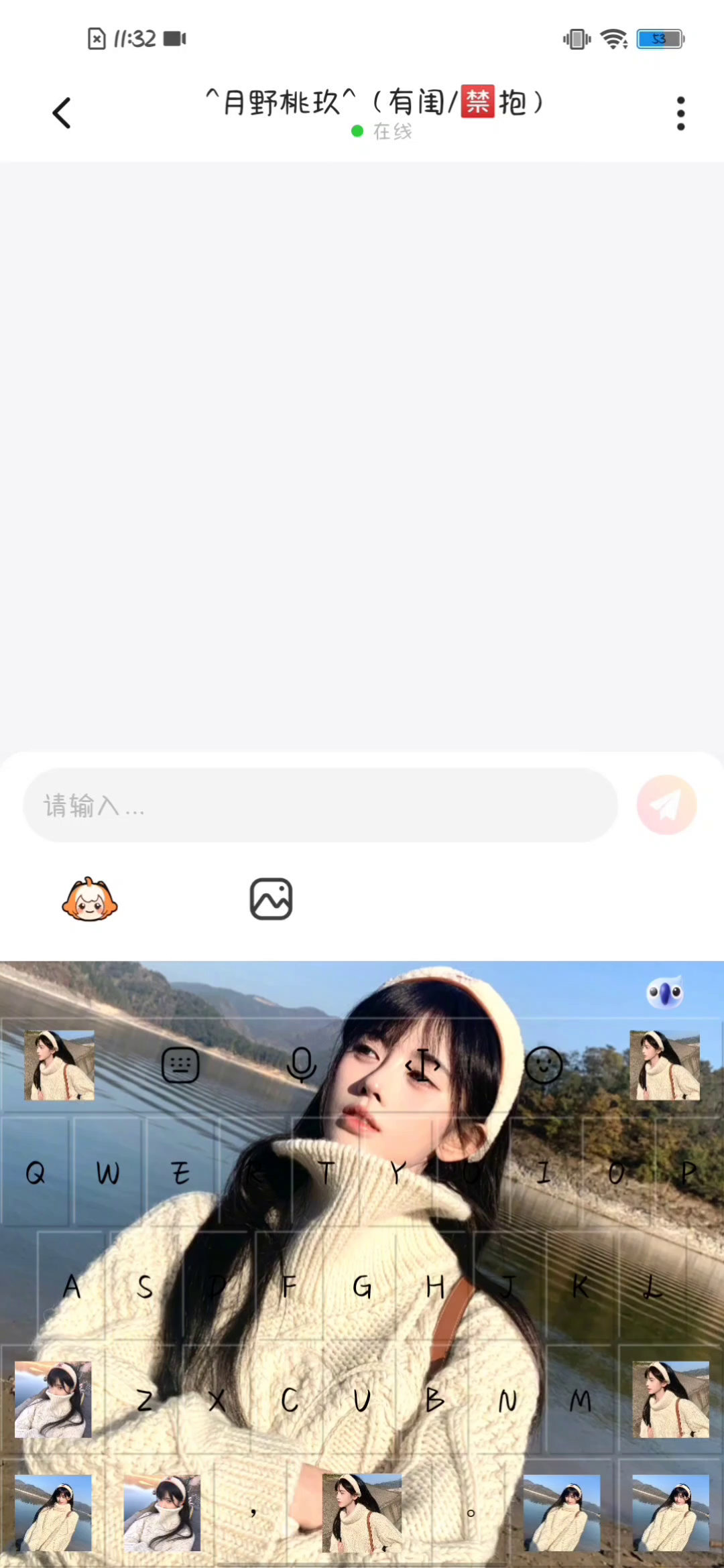Screen dimensions: 724x1568
Task: Send the message with the paper plane
Action: (666, 805)
